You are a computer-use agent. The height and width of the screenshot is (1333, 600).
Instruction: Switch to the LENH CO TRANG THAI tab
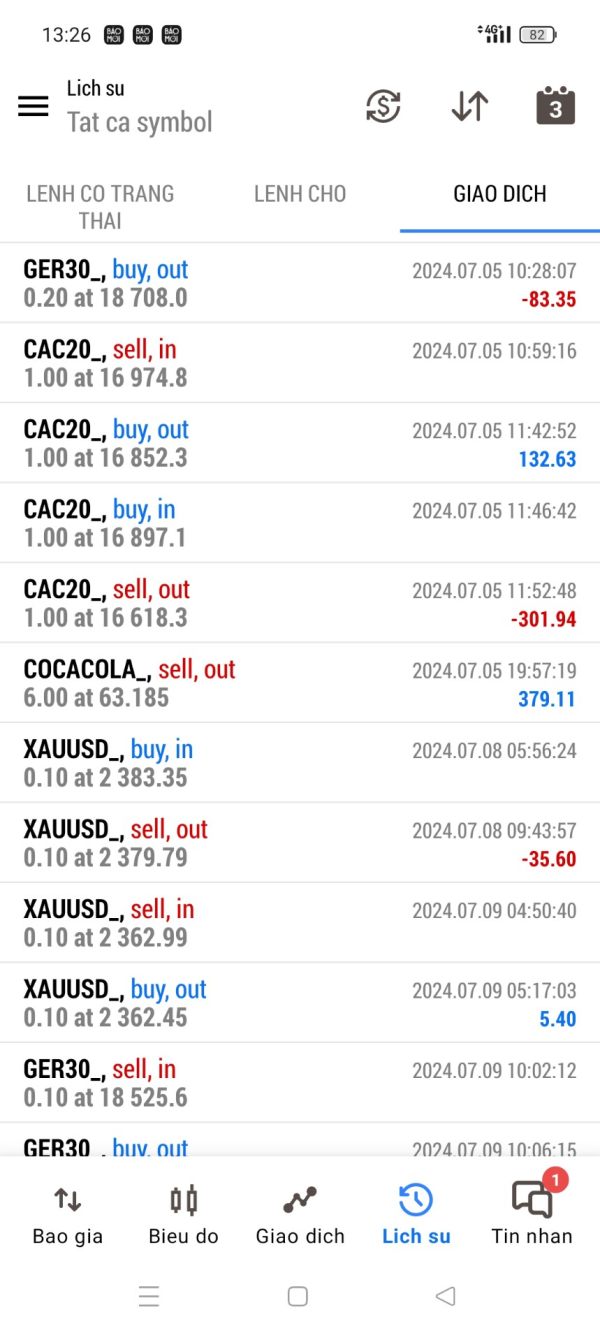(x=100, y=206)
